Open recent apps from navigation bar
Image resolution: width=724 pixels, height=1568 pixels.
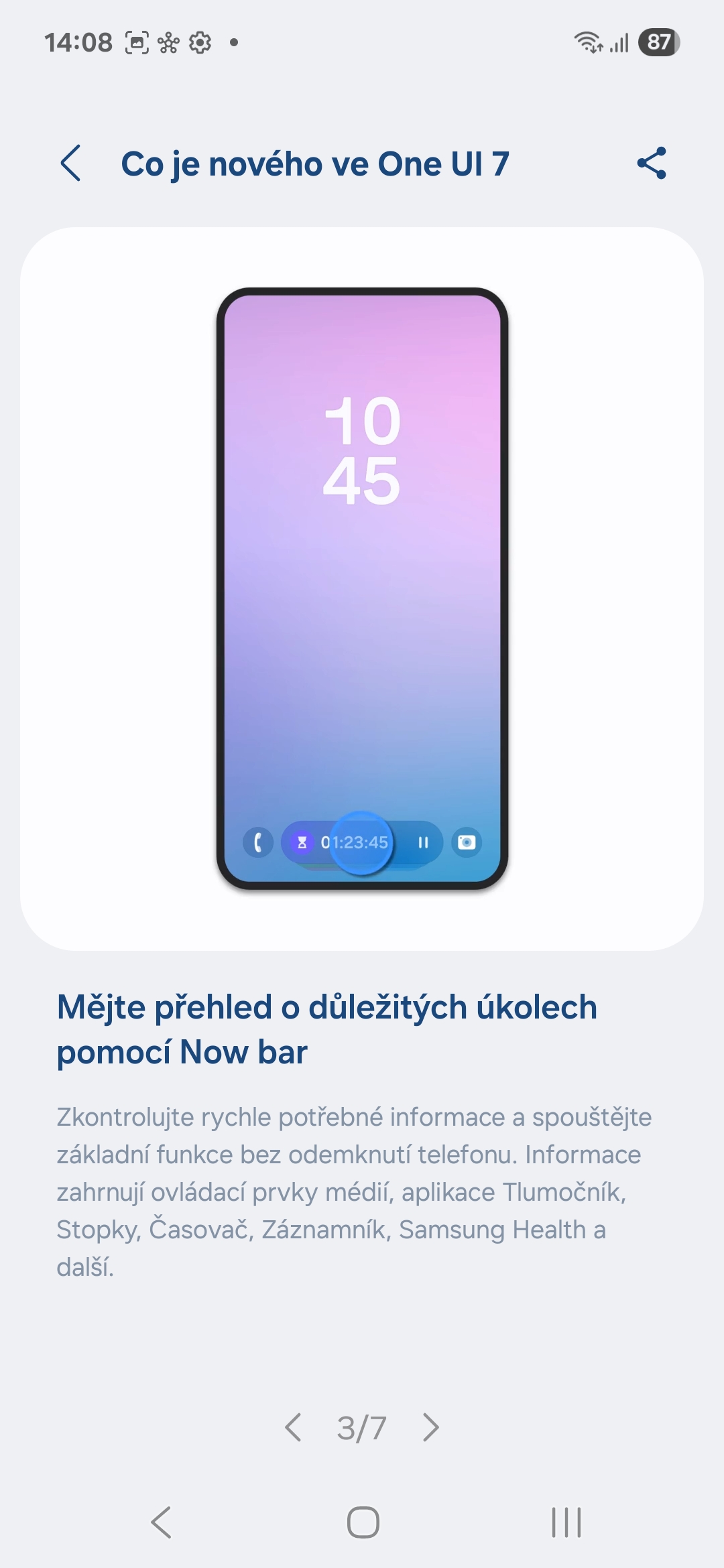pos(566,1522)
